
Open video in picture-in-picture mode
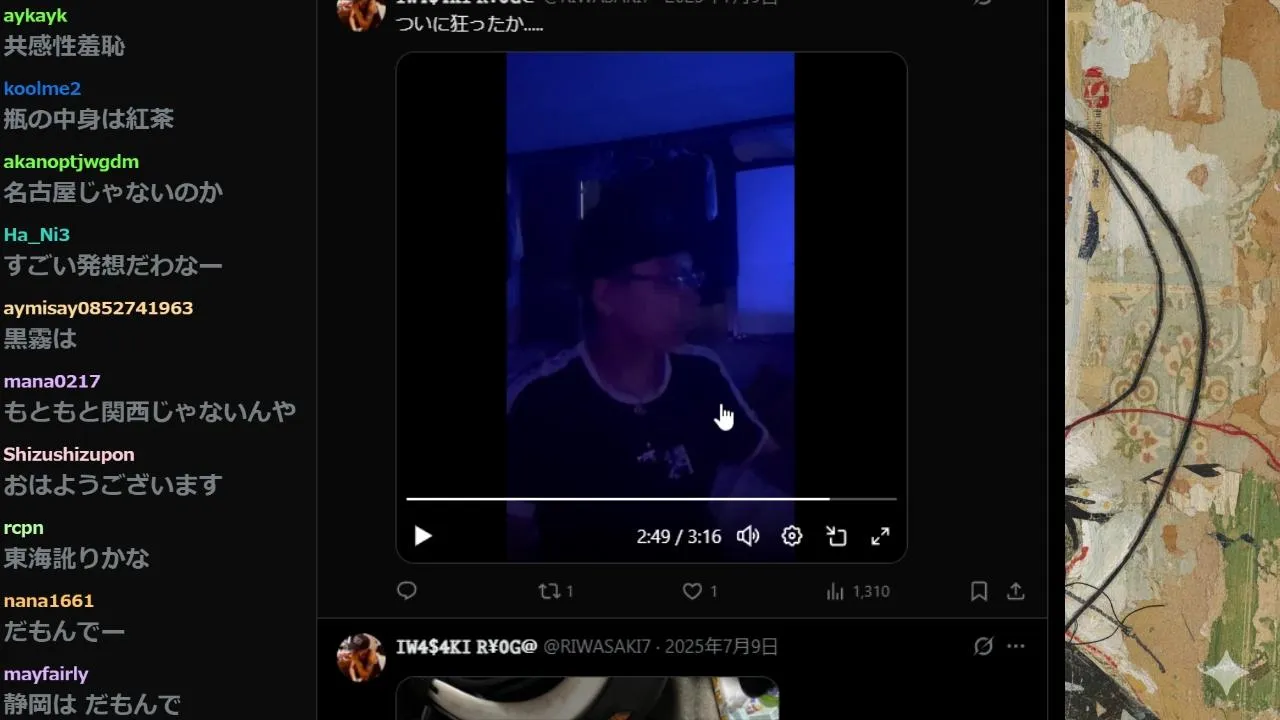click(836, 536)
